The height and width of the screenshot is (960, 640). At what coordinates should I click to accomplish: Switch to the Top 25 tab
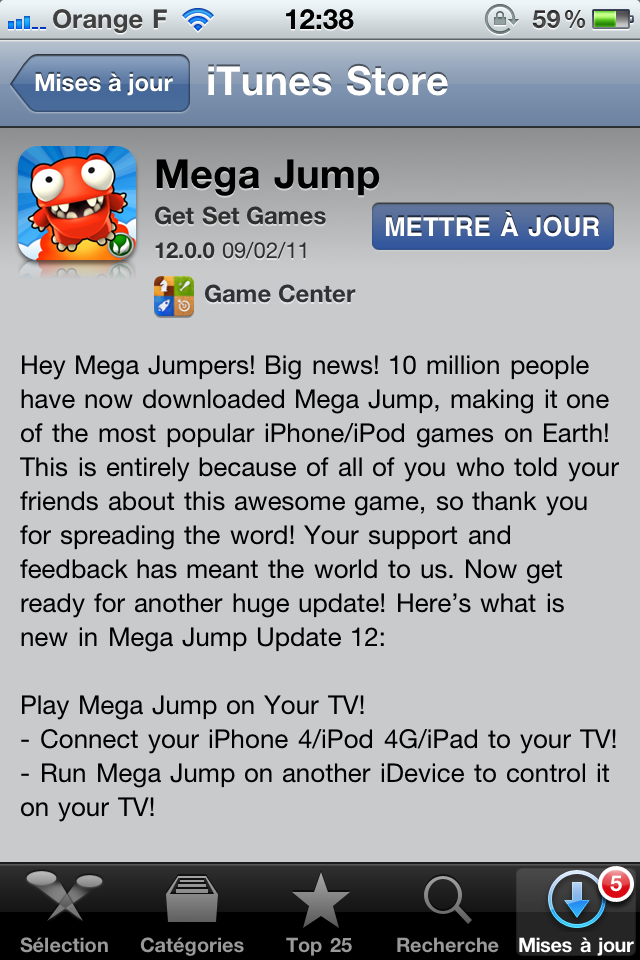coord(320,912)
